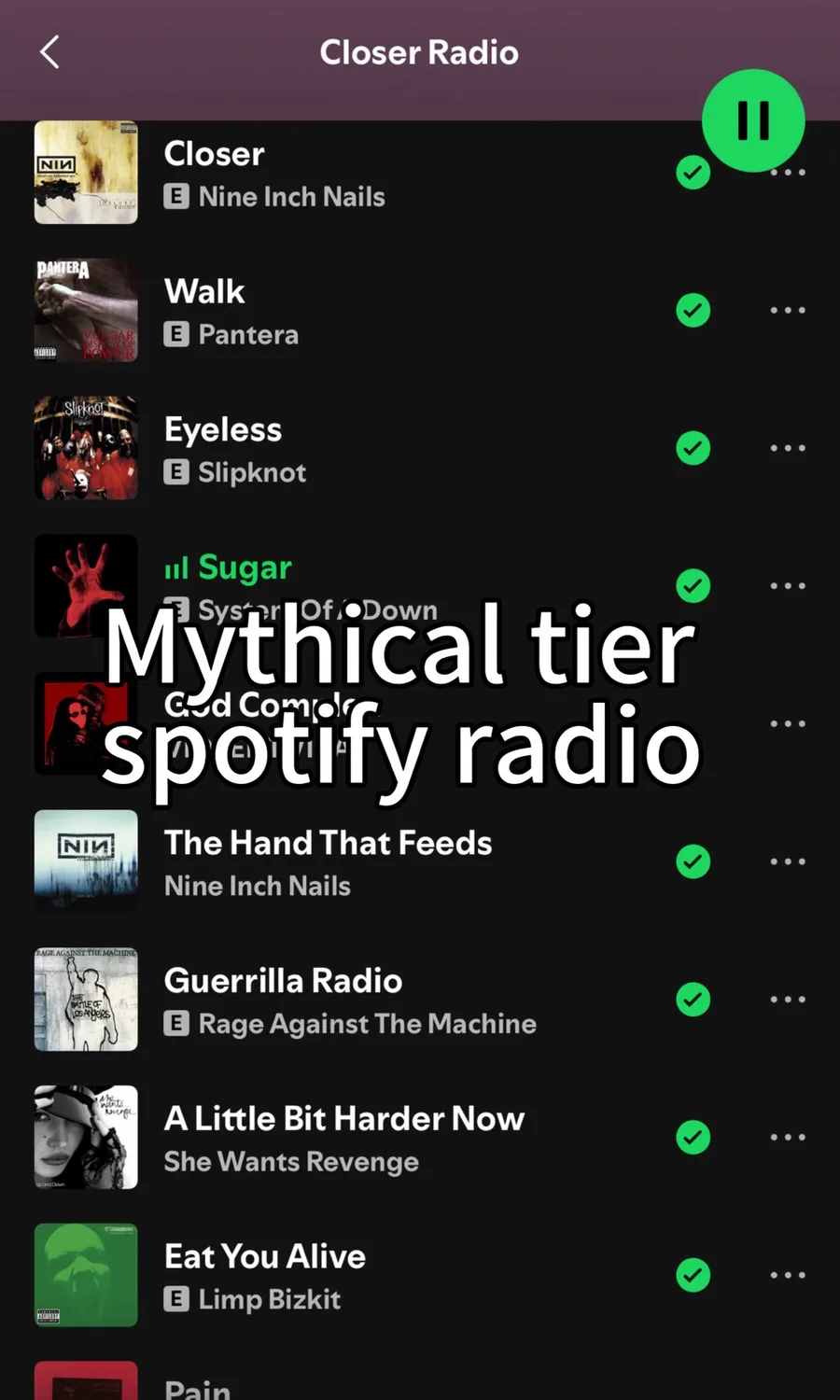Viewport: 840px width, 1400px height.
Task: Pause playback with the green button
Action: (x=753, y=120)
